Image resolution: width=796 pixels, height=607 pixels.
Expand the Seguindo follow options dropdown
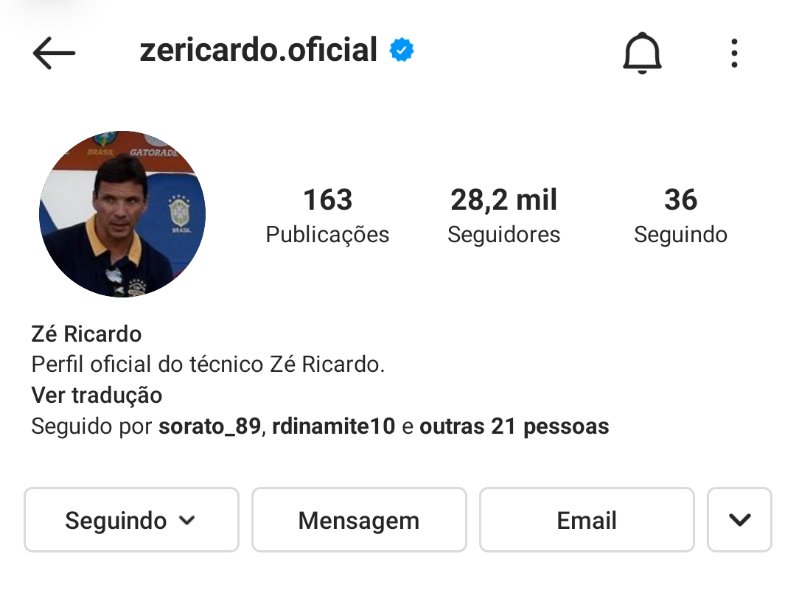(x=131, y=520)
